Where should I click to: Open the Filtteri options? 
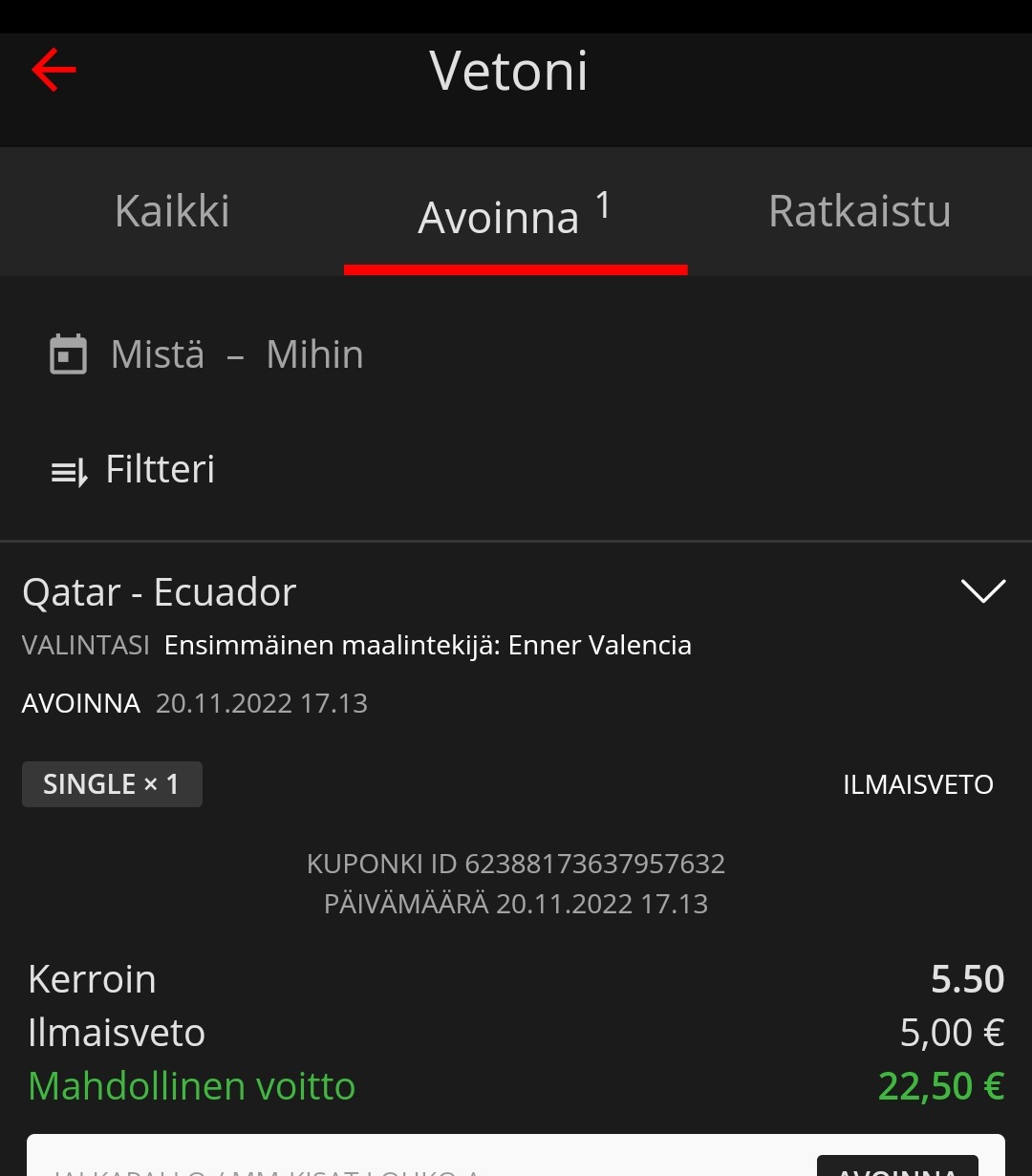click(134, 470)
